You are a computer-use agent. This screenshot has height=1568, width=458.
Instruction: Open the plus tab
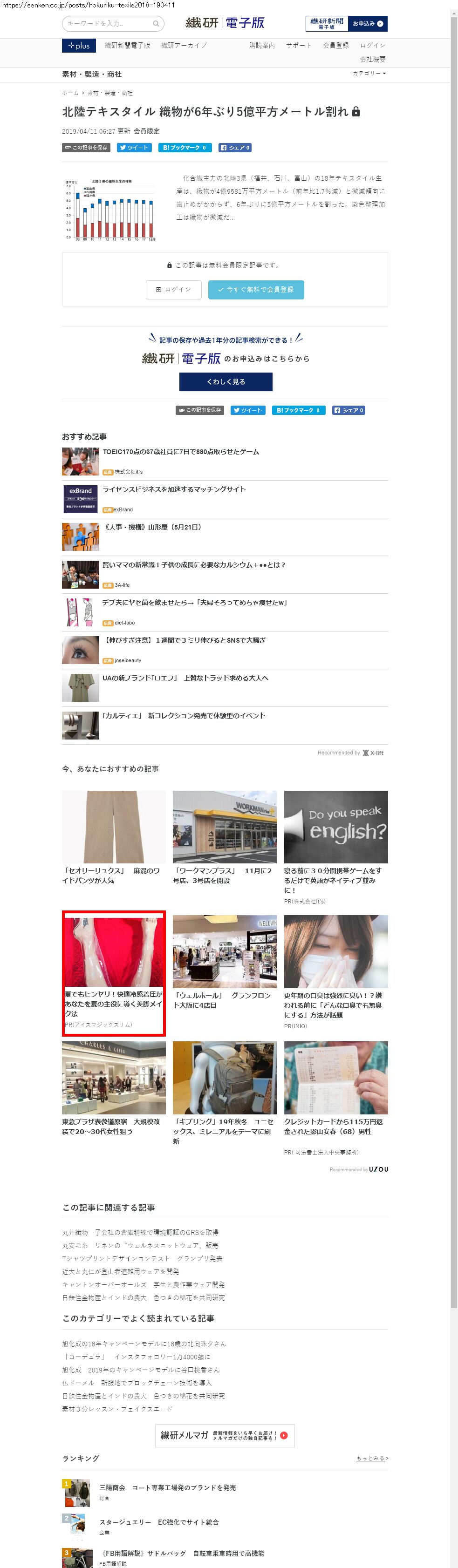point(79,46)
